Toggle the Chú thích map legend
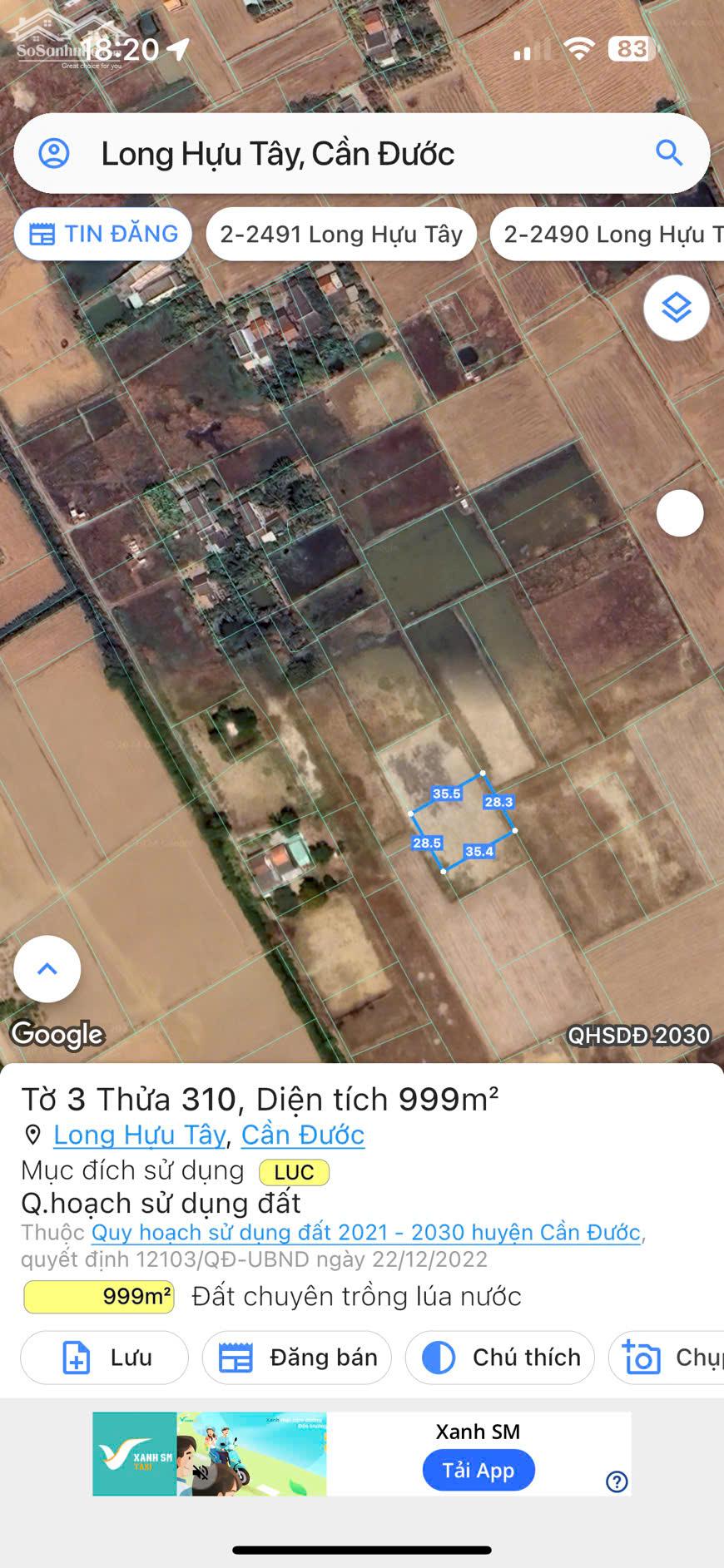 (499, 1357)
